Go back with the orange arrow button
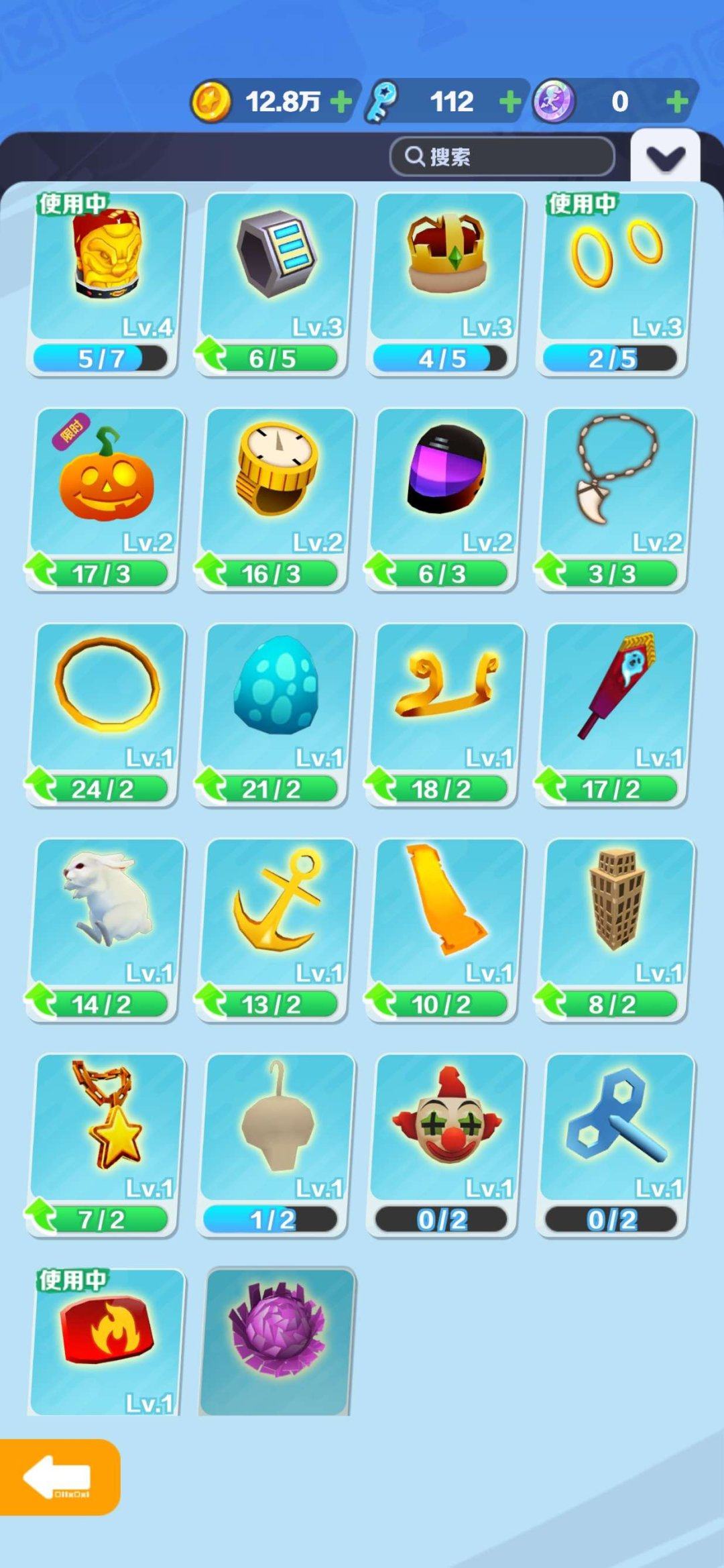This screenshot has width=724, height=1568. (59, 1477)
